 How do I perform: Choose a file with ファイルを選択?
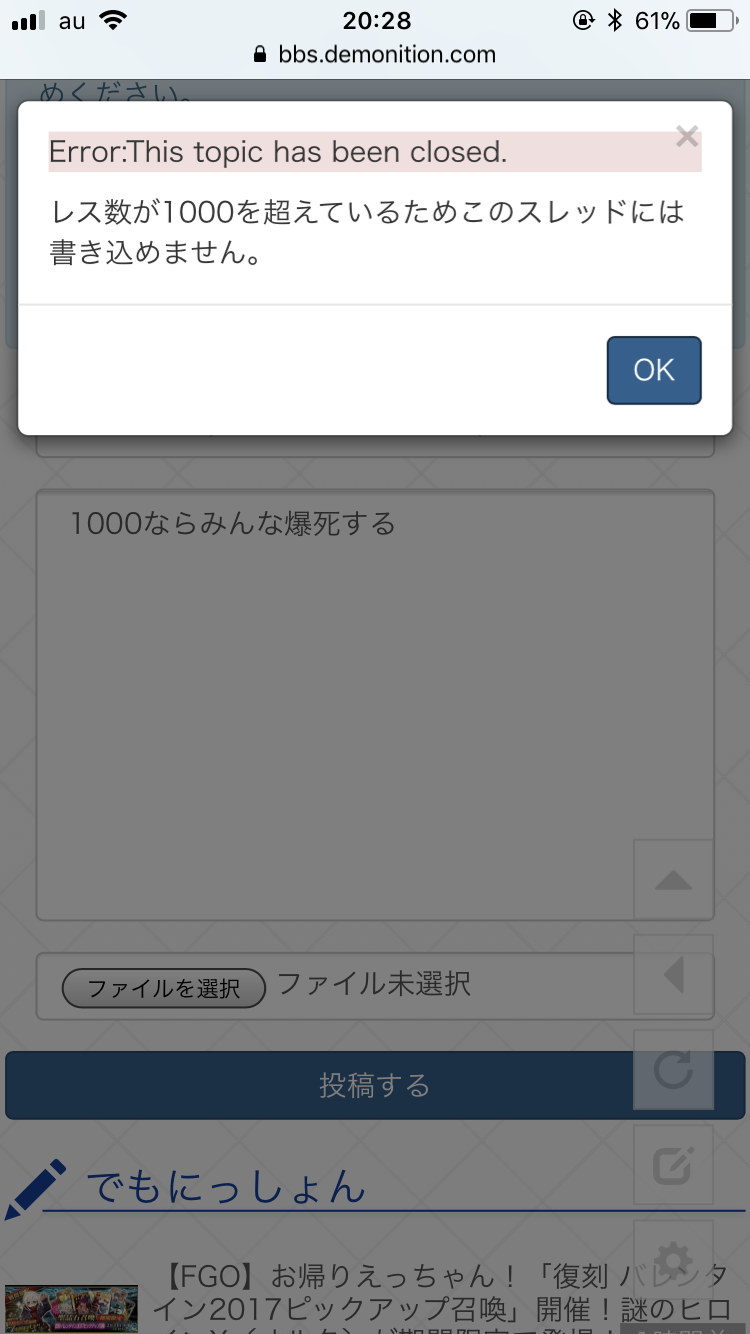[164, 988]
